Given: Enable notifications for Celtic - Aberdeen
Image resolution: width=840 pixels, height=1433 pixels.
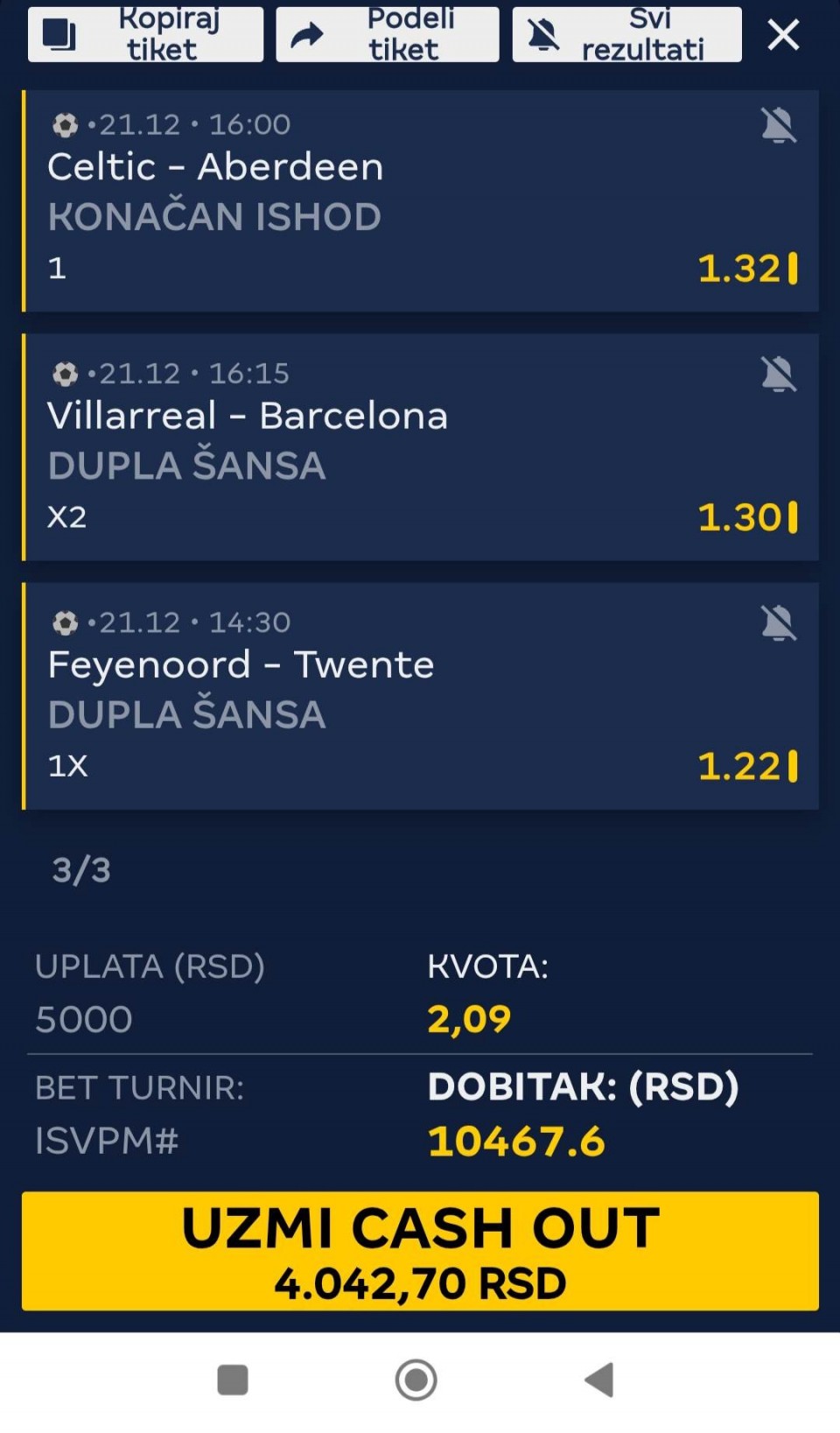Looking at the screenshot, I should [778, 125].
